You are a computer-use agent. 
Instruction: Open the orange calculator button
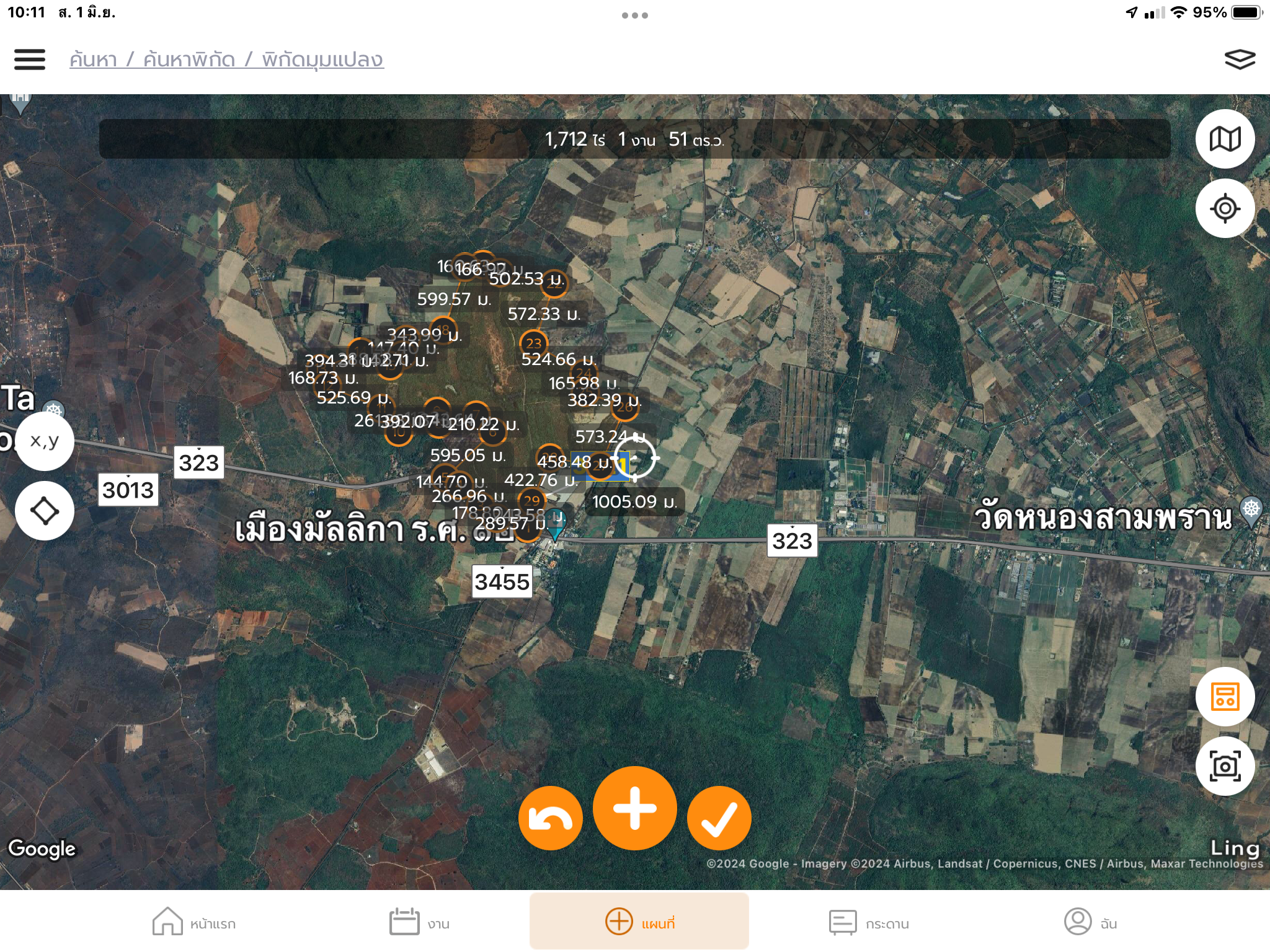[1225, 697]
